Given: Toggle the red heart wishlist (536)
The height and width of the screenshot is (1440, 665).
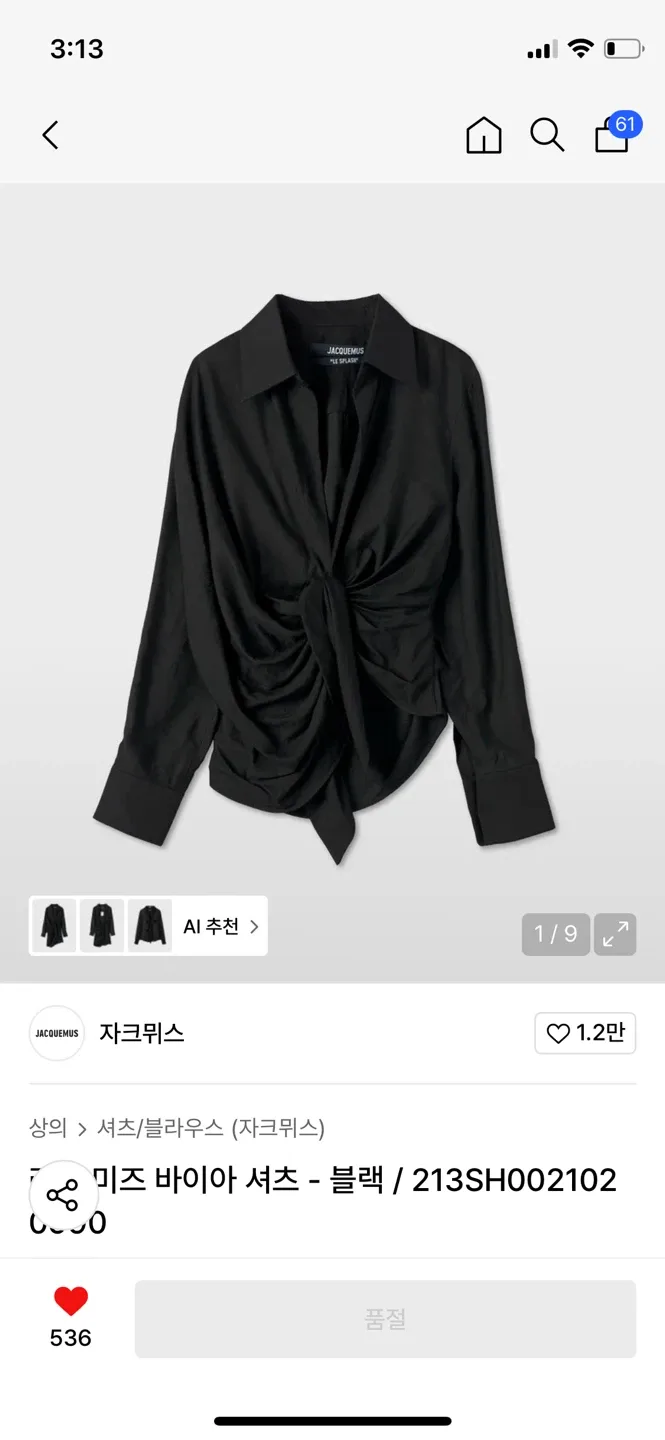Looking at the screenshot, I should (70, 1302).
